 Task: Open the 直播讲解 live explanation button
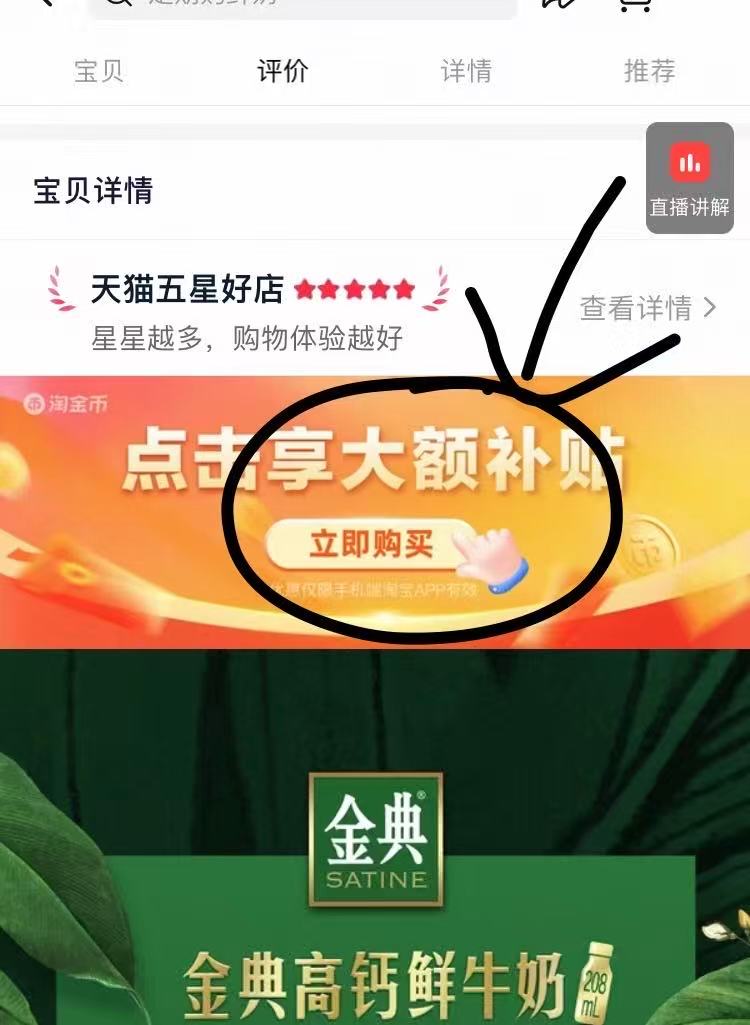[x=690, y=178]
